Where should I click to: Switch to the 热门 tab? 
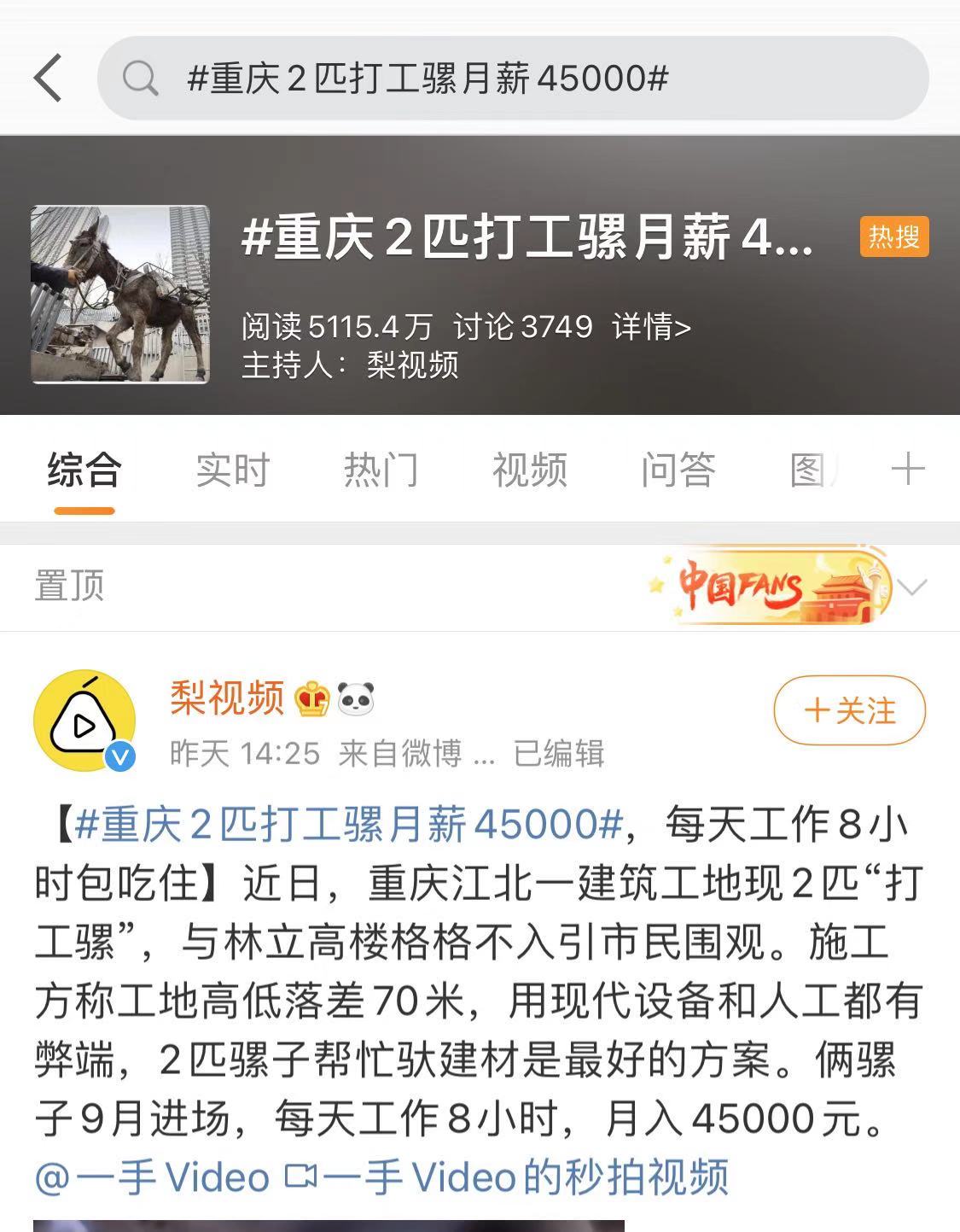point(381,470)
